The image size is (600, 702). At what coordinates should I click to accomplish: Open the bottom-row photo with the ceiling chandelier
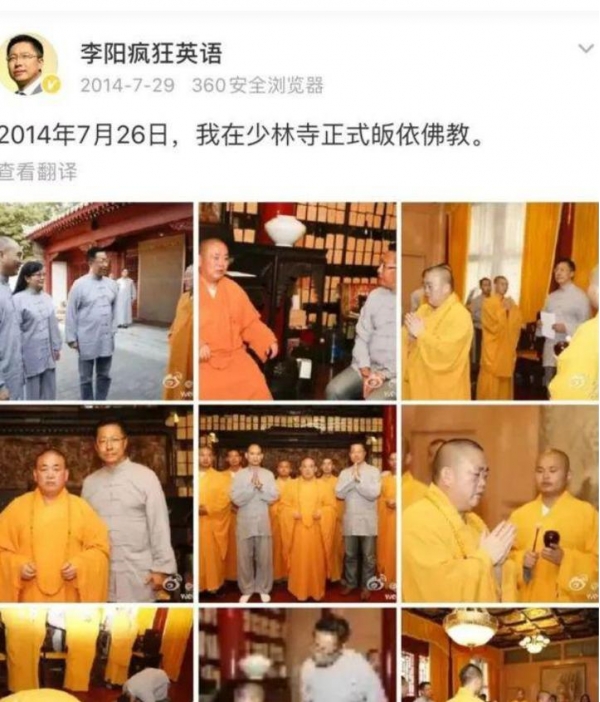point(500,654)
